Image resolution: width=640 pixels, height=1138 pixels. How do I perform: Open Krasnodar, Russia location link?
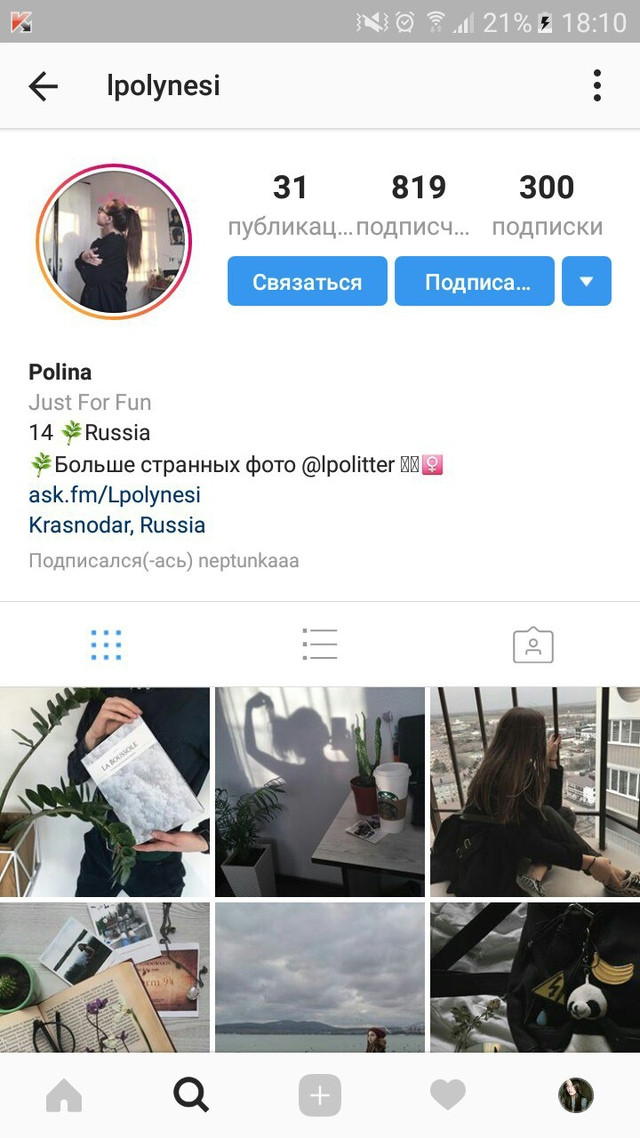point(117,525)
